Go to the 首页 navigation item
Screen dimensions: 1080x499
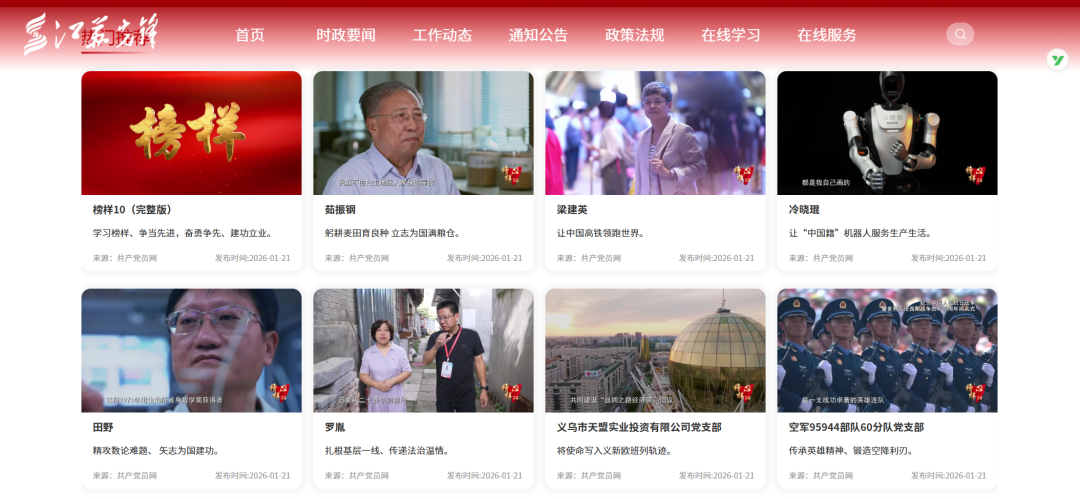[250, 35]
